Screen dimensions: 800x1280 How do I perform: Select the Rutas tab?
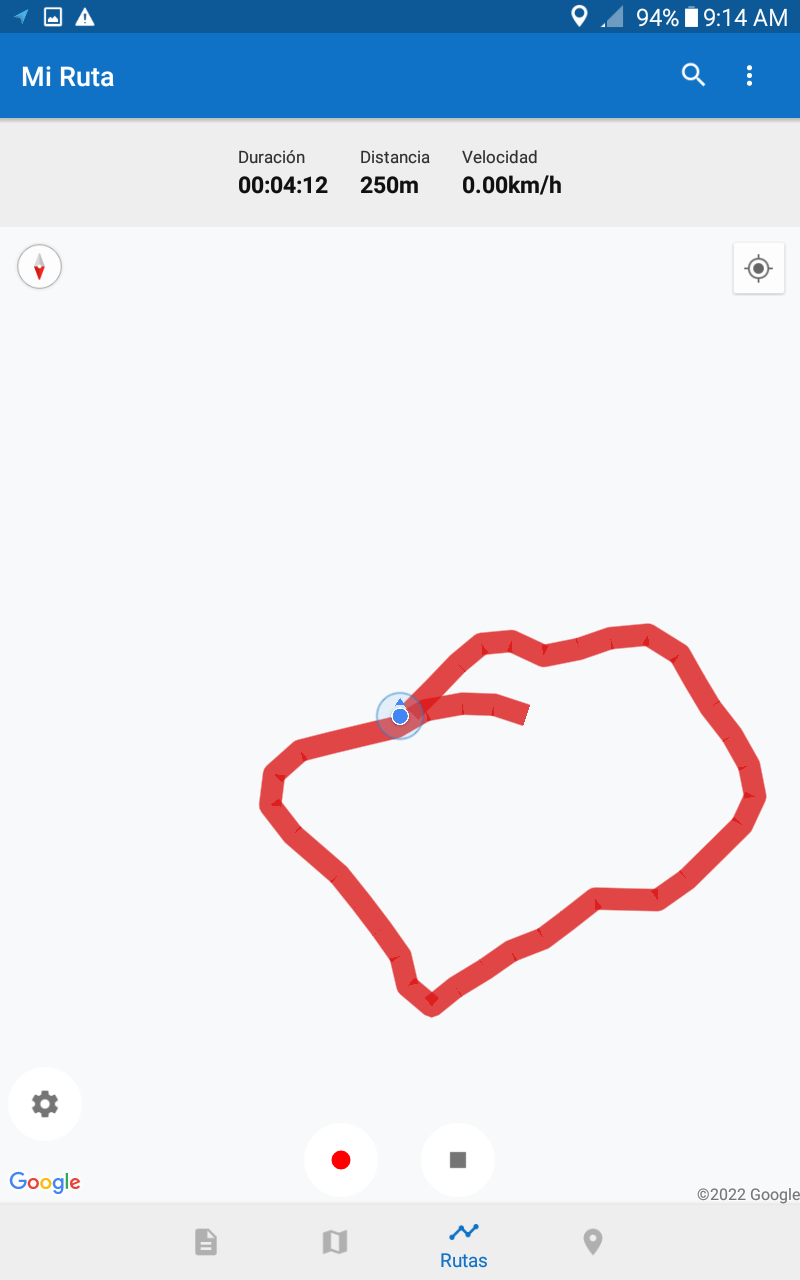[x=463, y=1244]
